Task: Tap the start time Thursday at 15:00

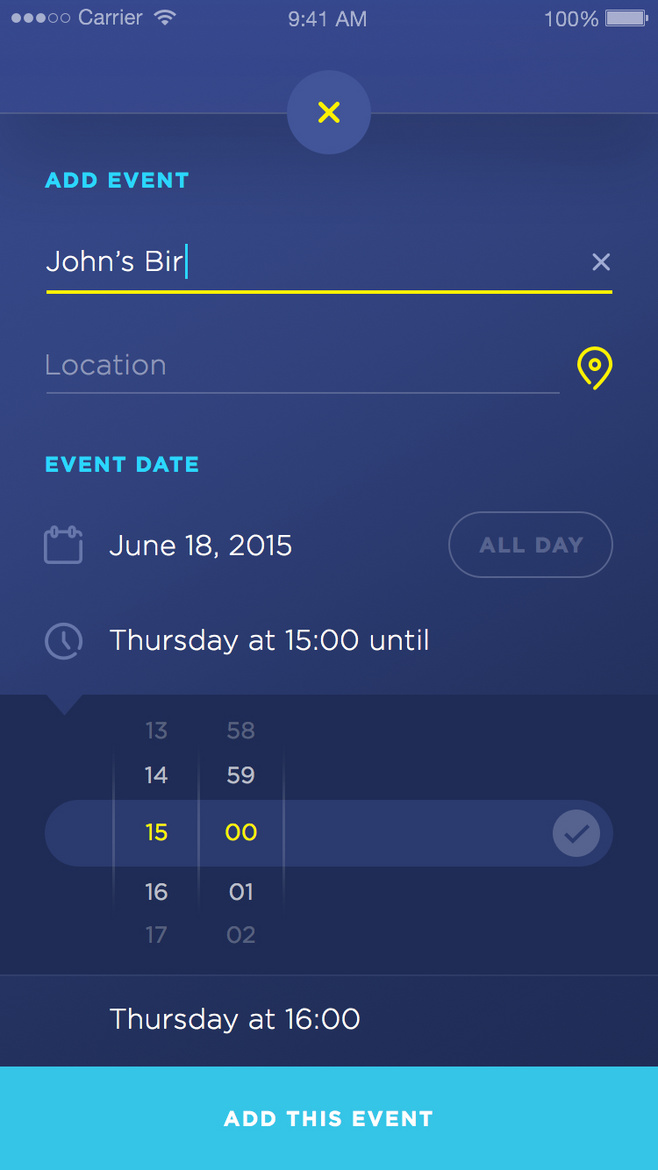Action: pos(268,640)
